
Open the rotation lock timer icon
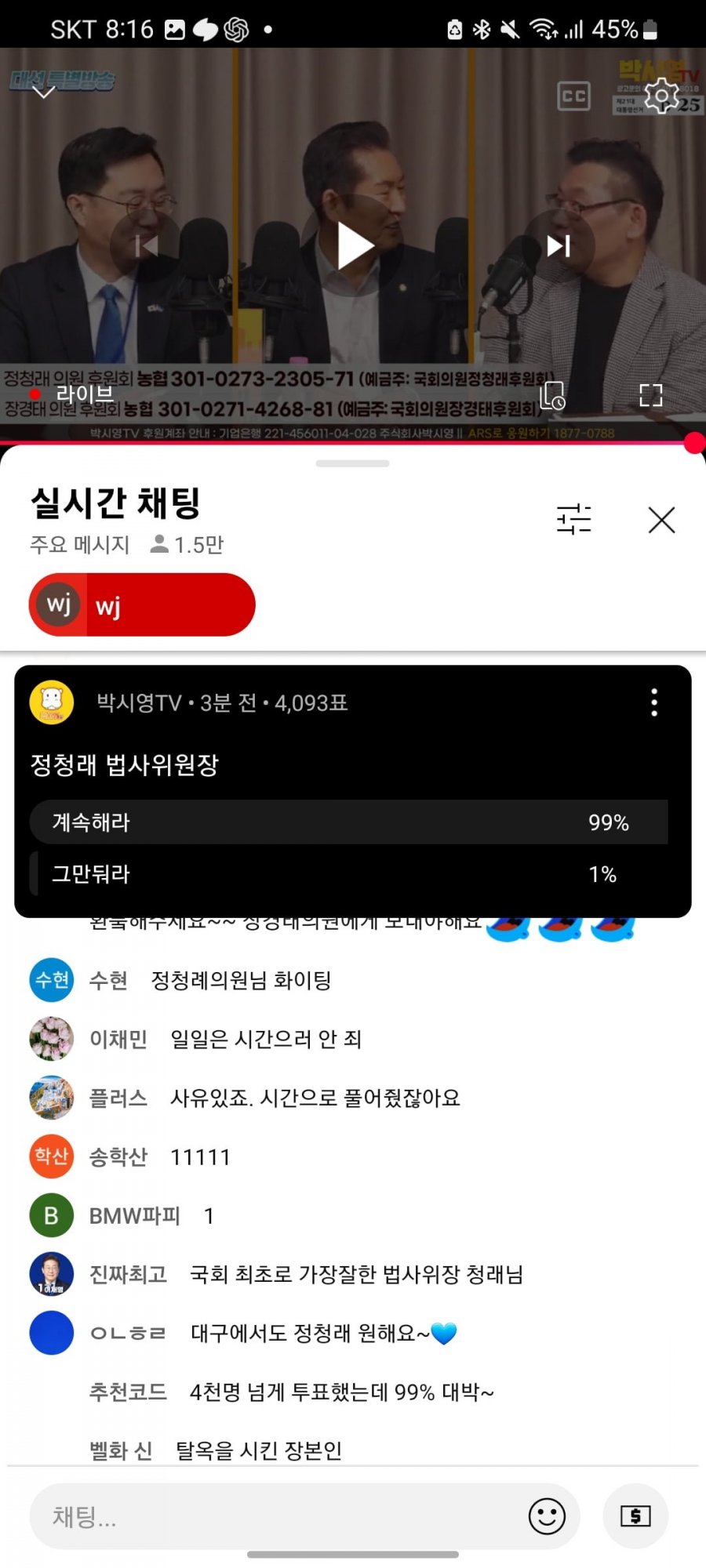(553, 395)
